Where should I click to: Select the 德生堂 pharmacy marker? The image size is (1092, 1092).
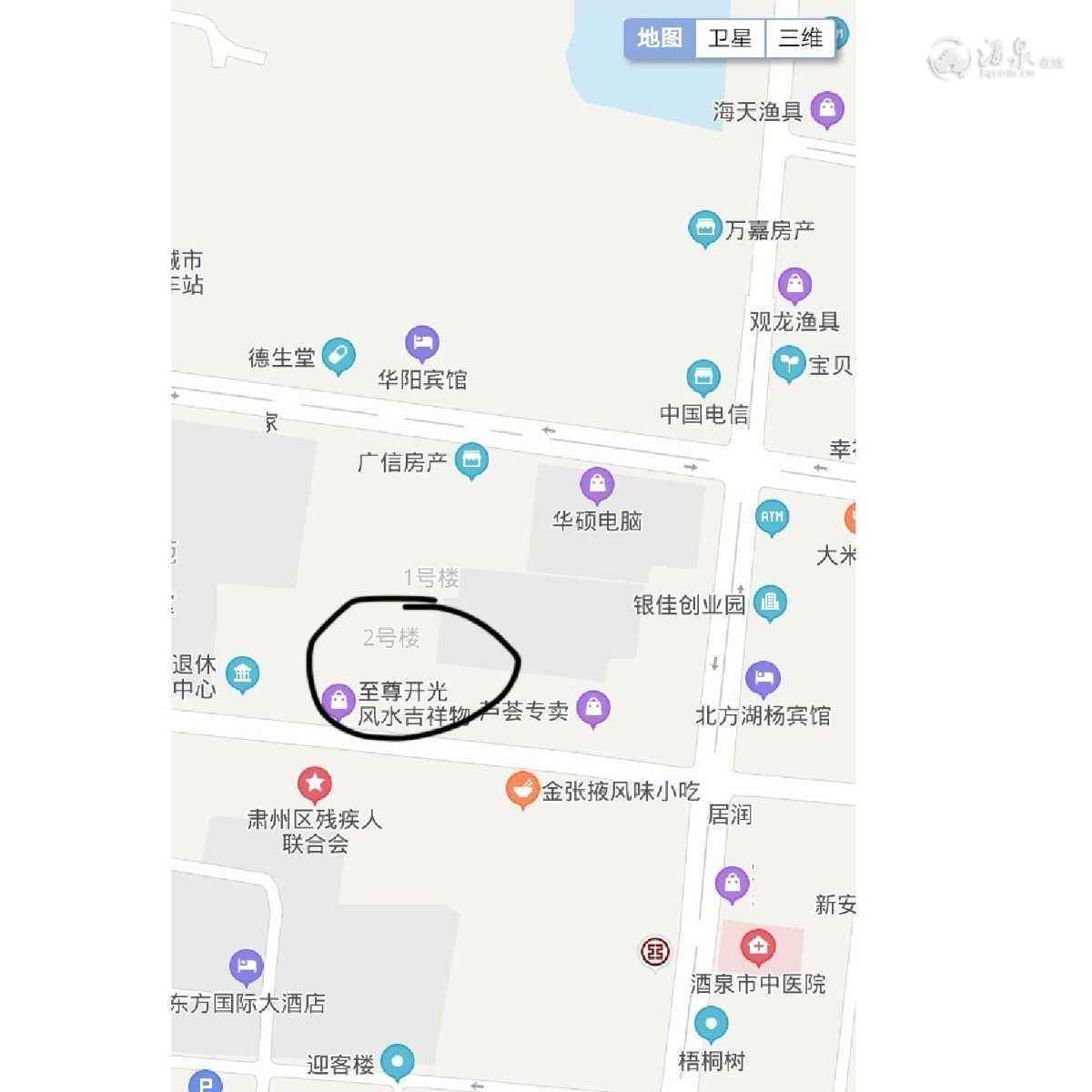pyautogui.click(x=338, y=355)
